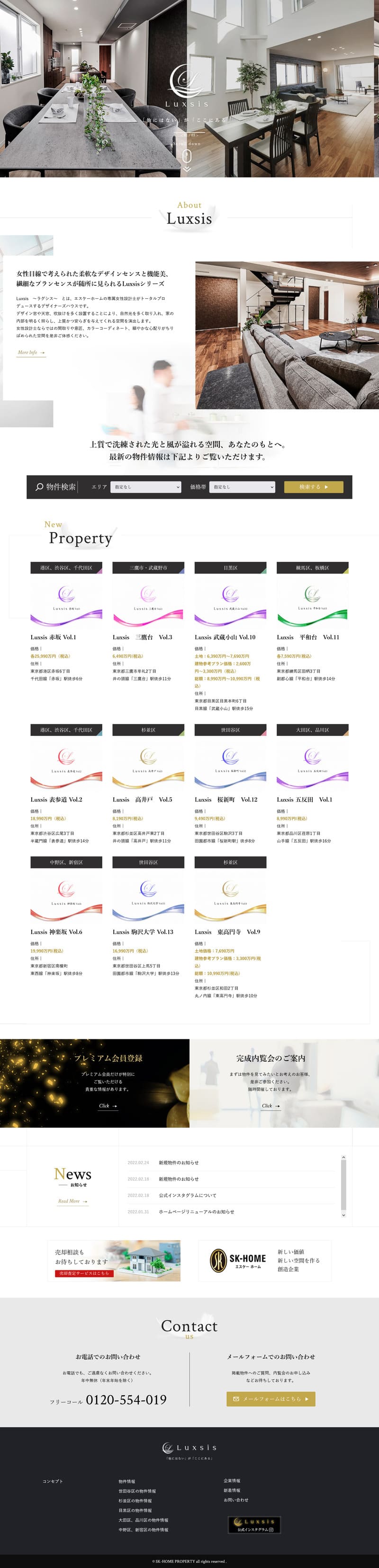
Task: Tap the メールフォームはこちら button
Action: [x=271, y=1399]
